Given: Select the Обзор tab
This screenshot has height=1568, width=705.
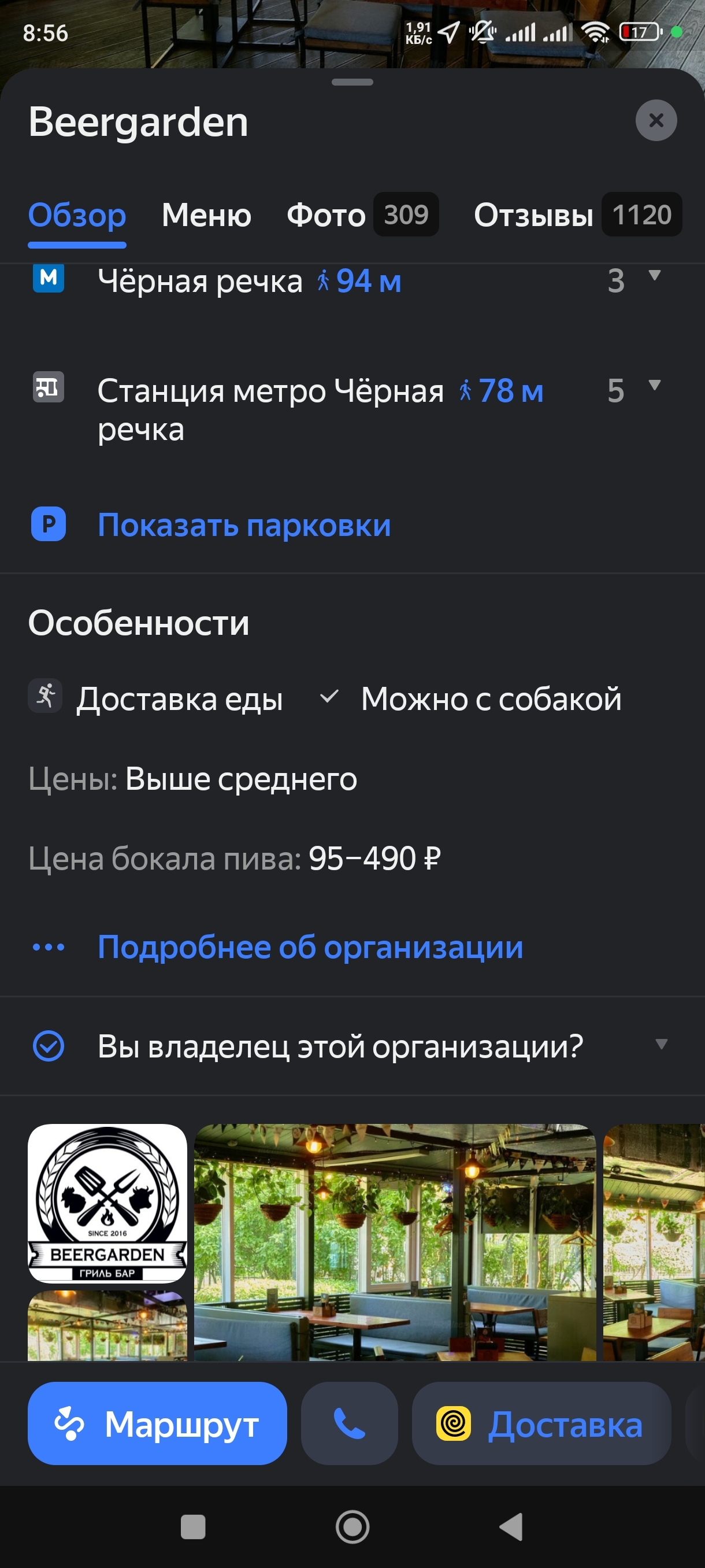Looking at the screenshot, I should pos(77,215).
